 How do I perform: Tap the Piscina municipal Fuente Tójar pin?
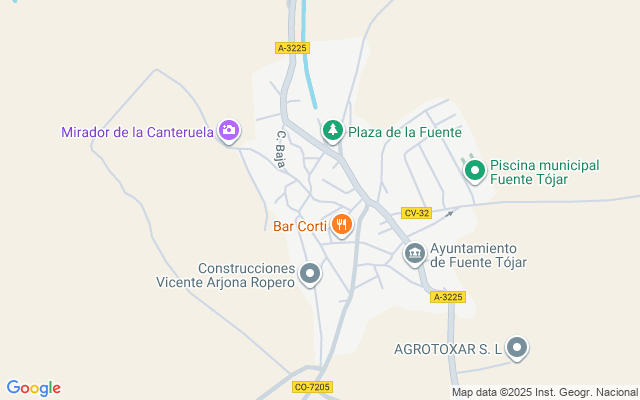coord(475,171)
